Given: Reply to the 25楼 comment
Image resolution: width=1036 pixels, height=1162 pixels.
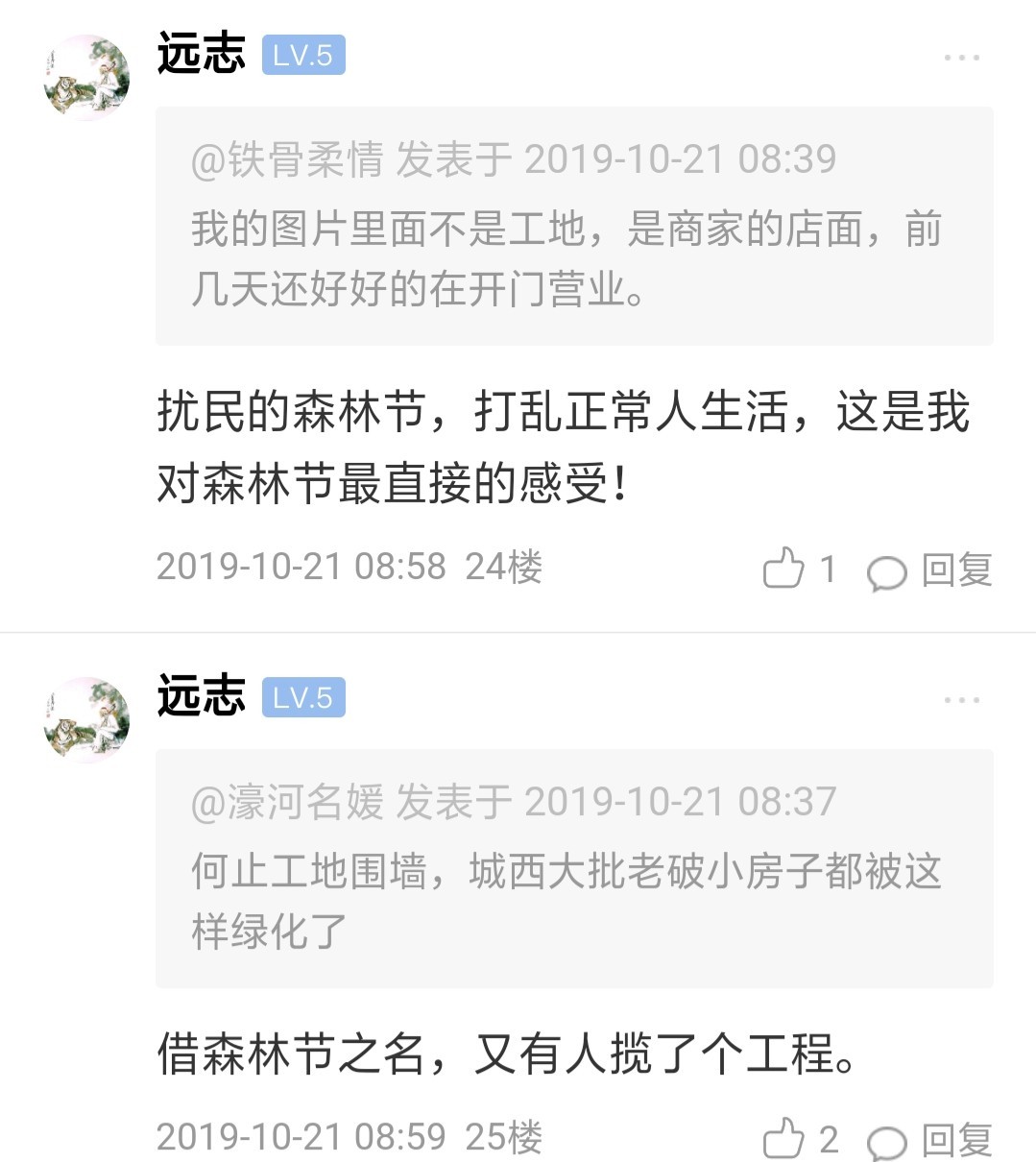Looking at the screenshot, I should [929, 1141].
